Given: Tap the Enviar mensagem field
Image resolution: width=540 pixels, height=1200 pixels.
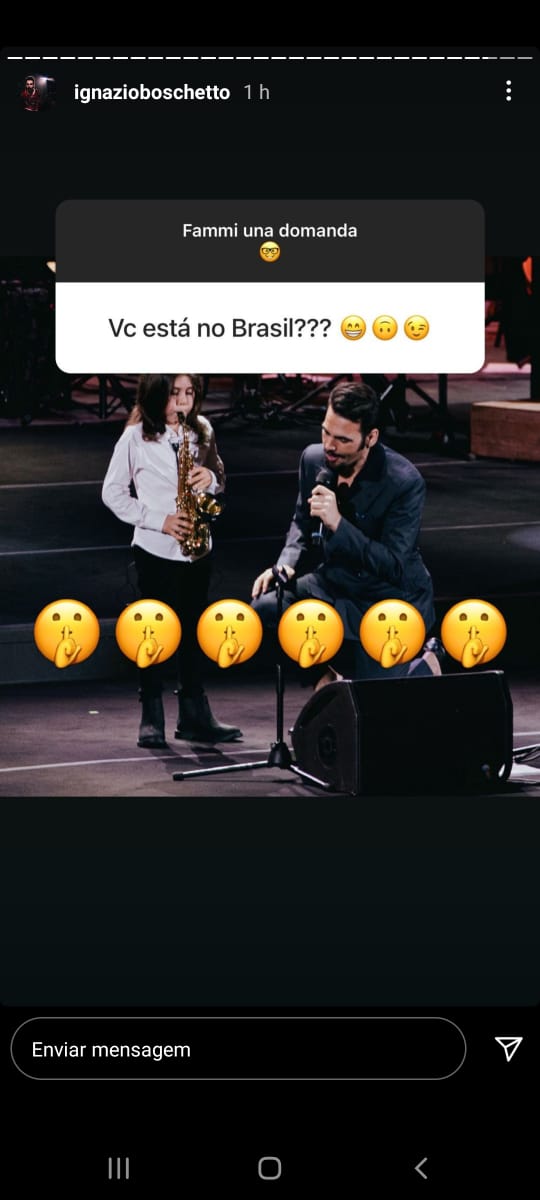Looking at the screenshot, I should pos(238,1049).
